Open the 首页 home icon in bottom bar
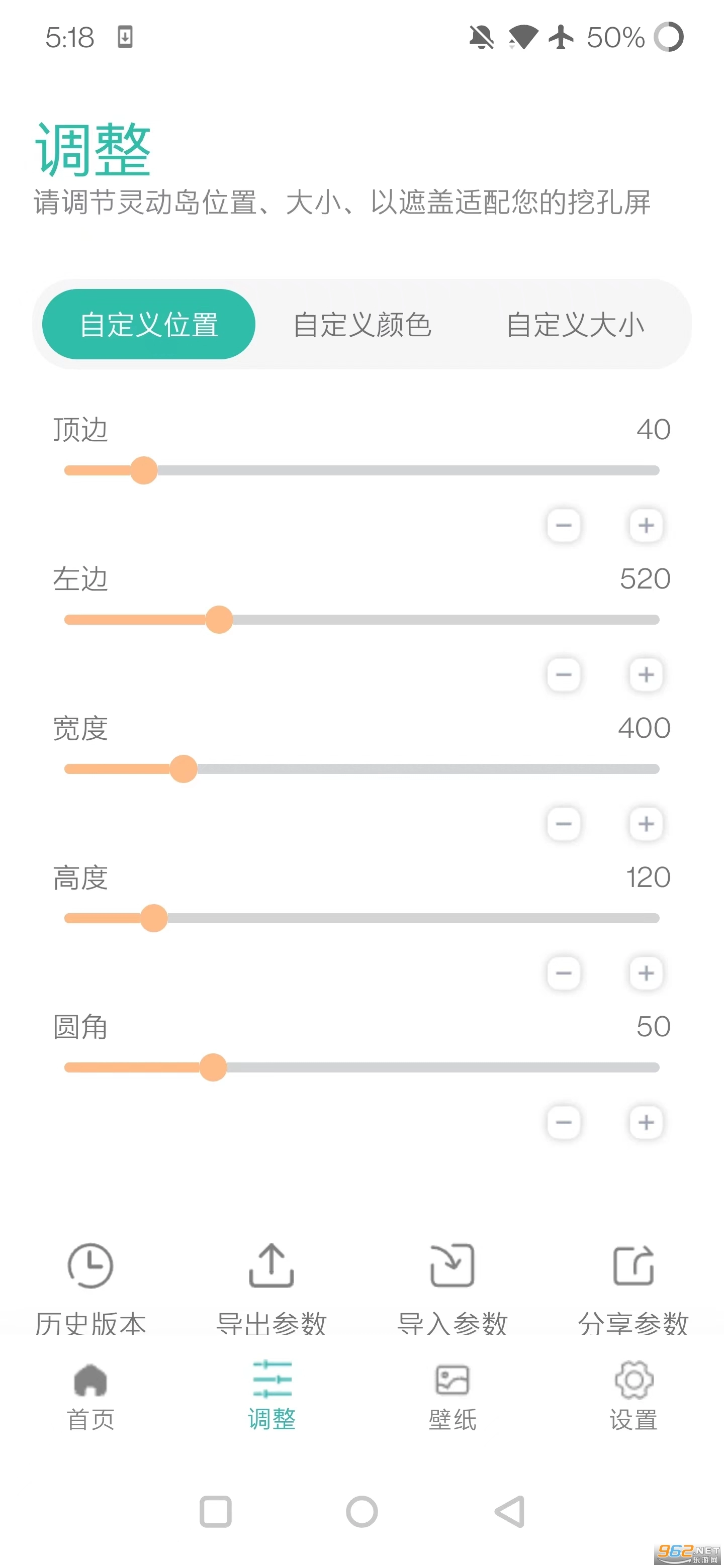This screenshot has height=1568, width=724. [90, 1382]
